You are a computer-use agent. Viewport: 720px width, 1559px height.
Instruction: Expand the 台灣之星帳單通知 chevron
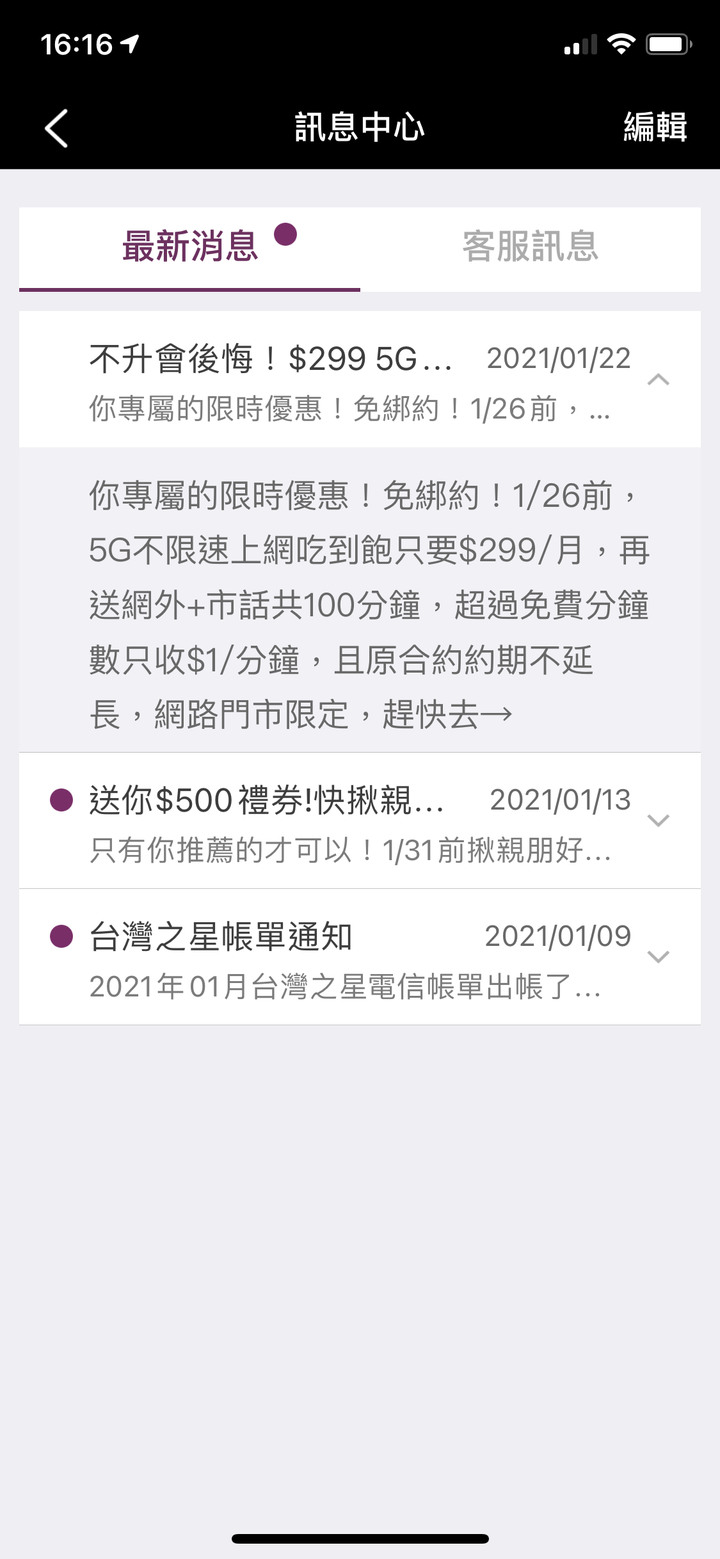click(x=658, y=957)
